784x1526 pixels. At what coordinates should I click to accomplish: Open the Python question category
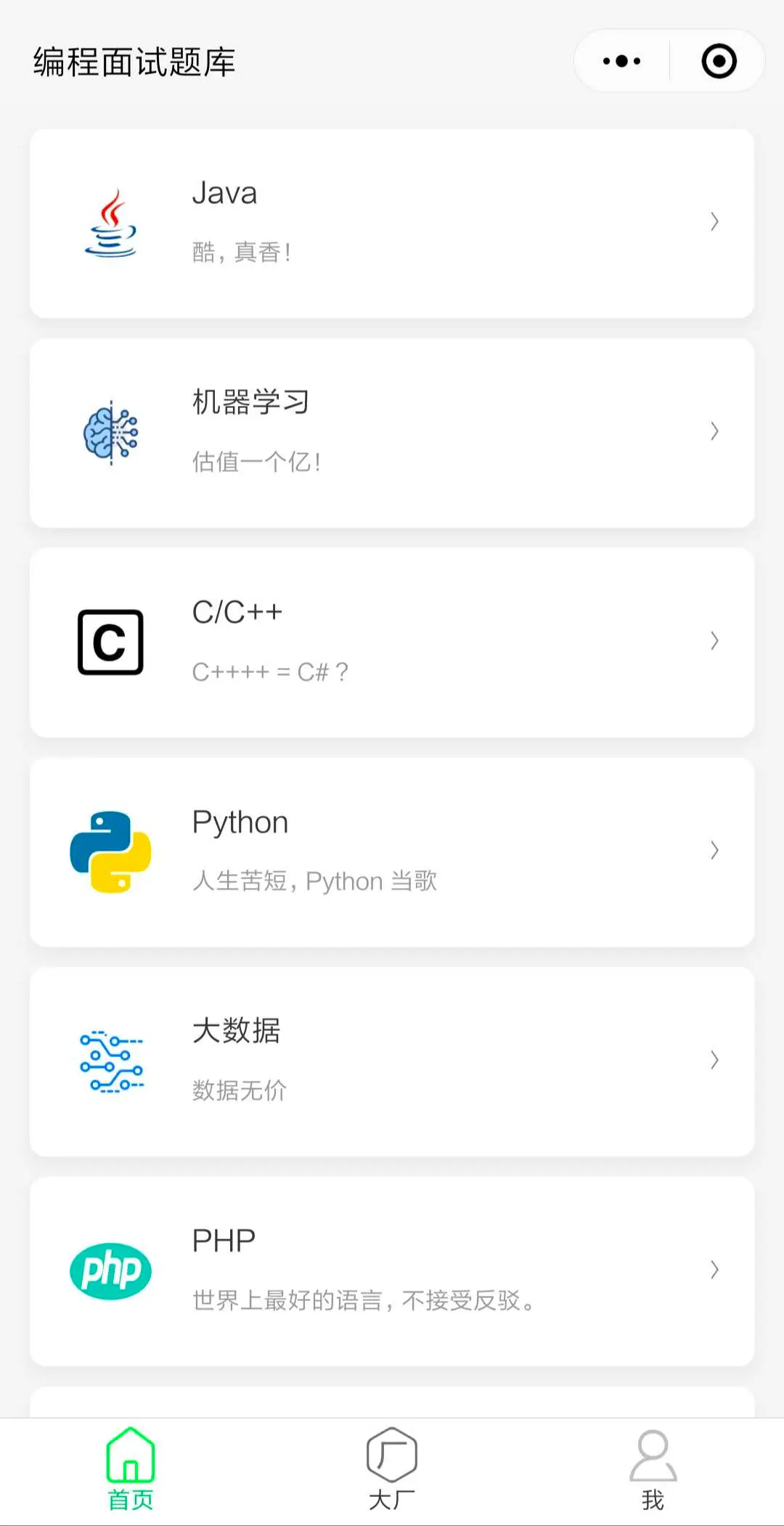[x=392, y=852]
